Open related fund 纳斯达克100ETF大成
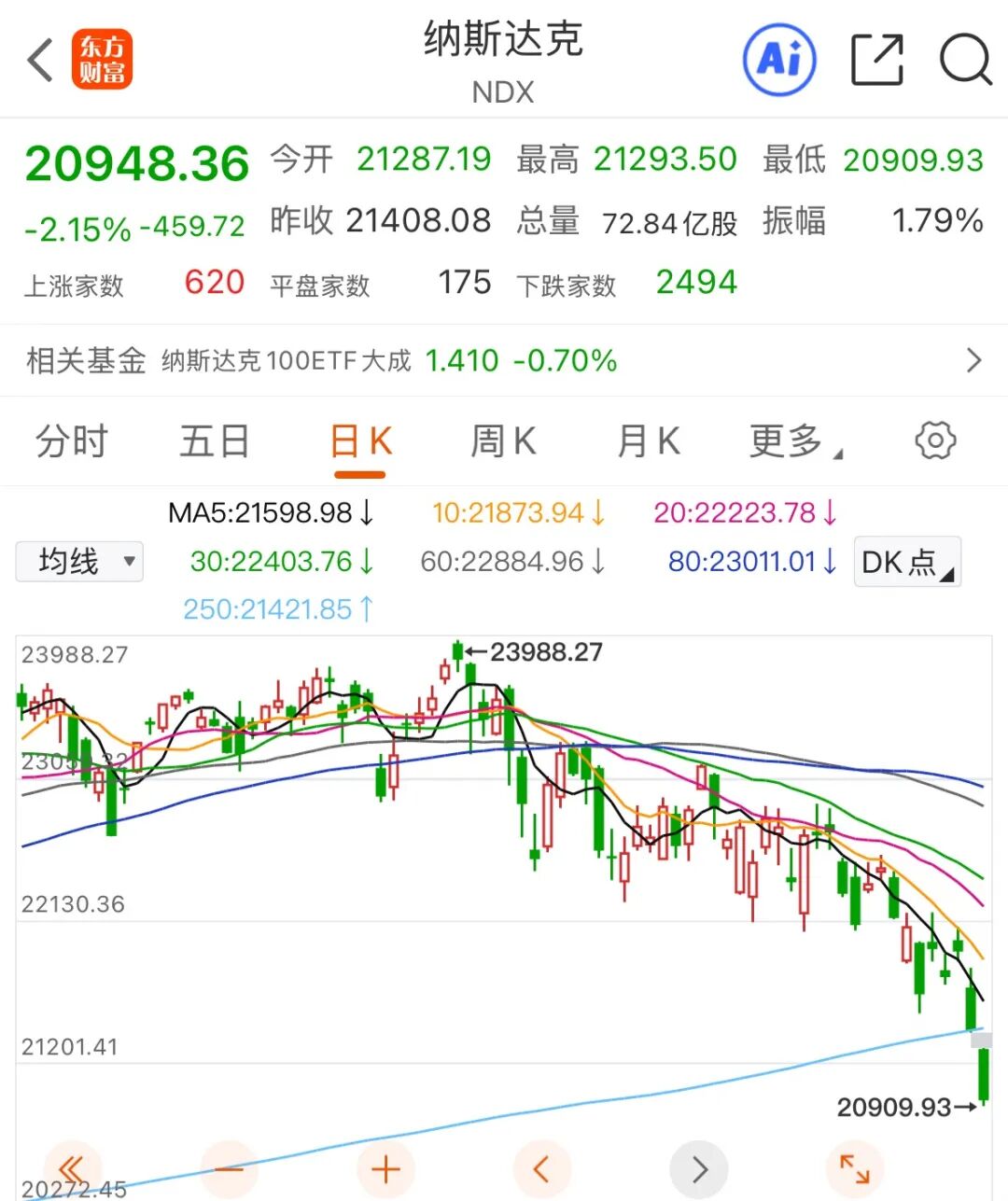Viewport: 1008px width, 1201px height. click(x=504, y=360)
